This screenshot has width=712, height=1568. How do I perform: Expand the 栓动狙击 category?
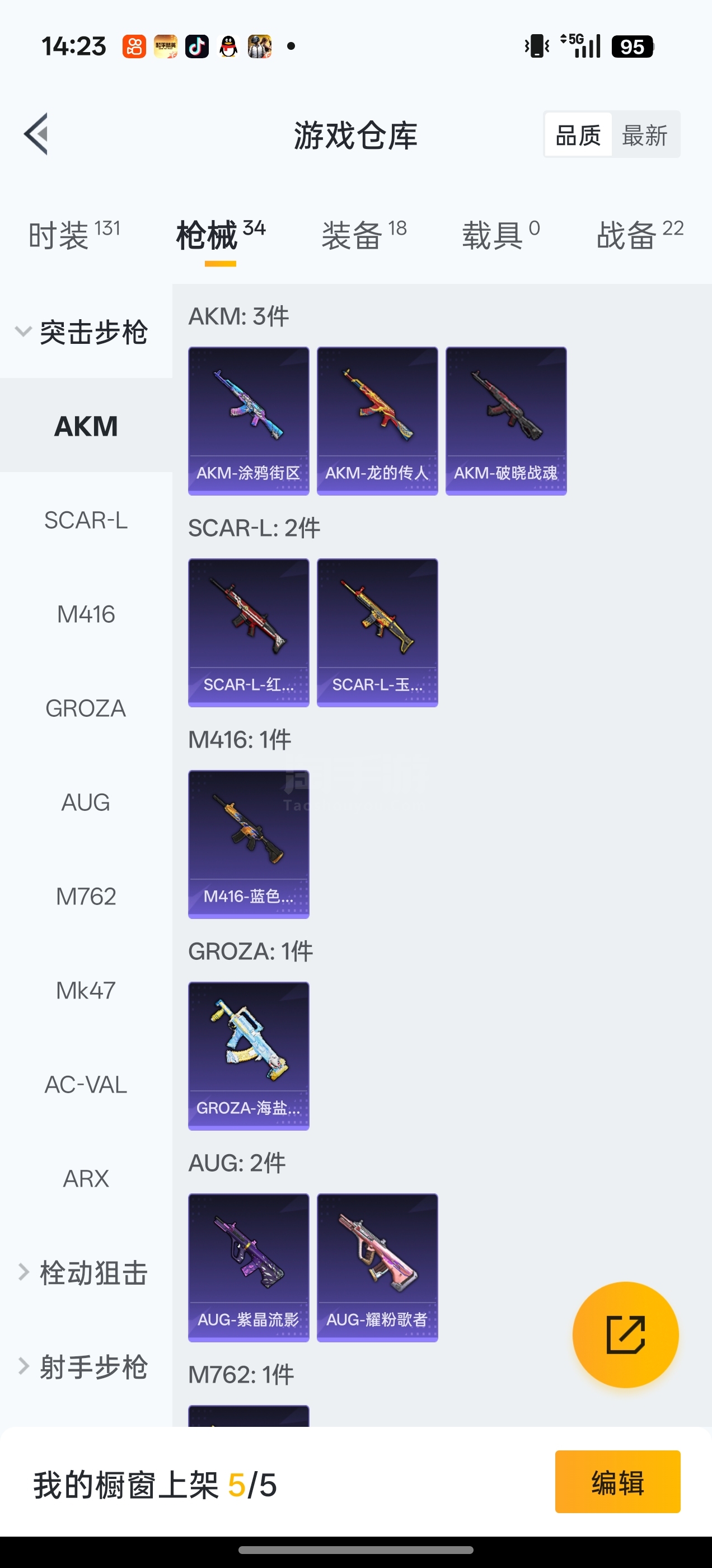(85, 1273)
